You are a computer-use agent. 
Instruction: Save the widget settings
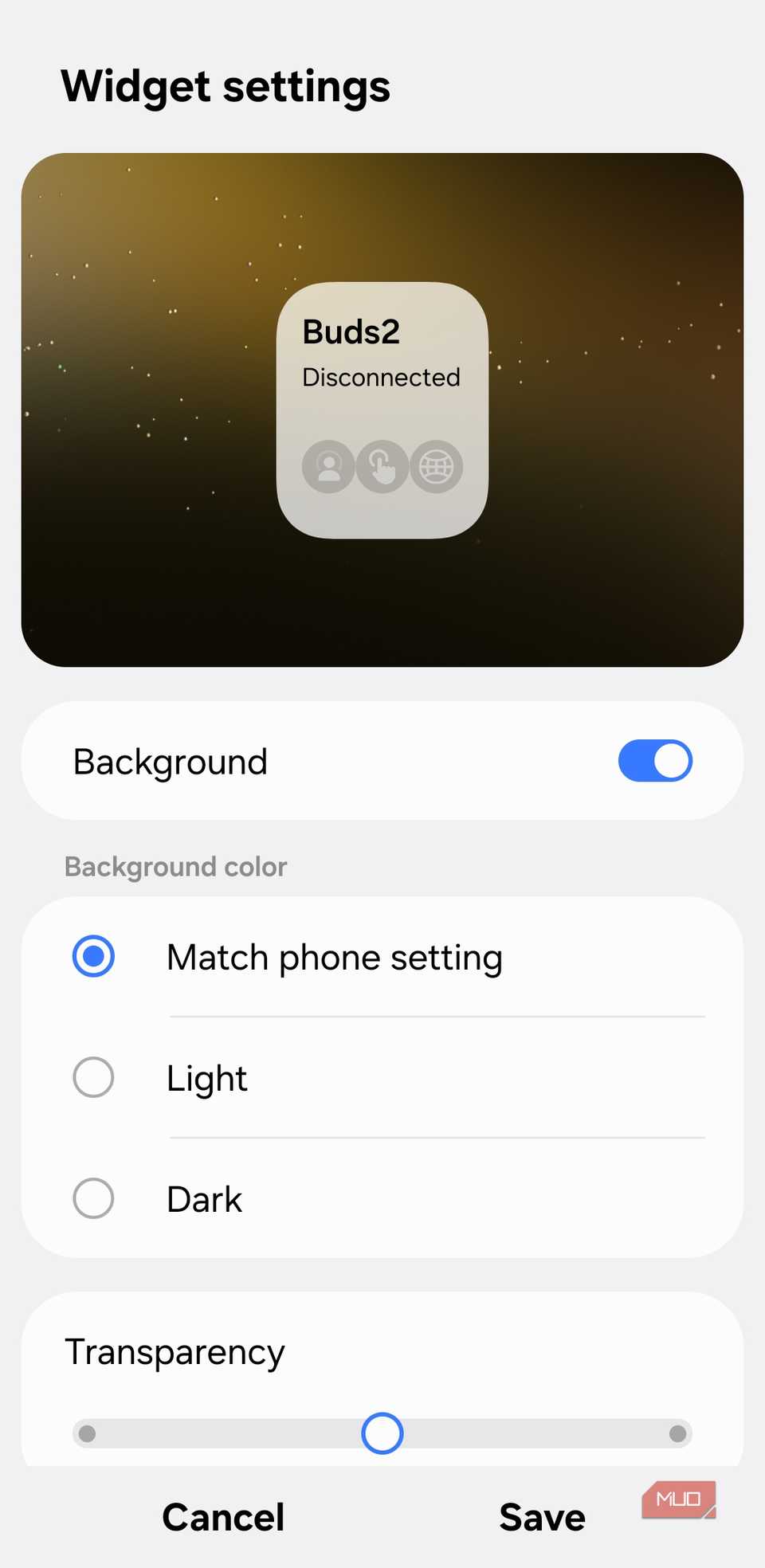(542, 1517)
